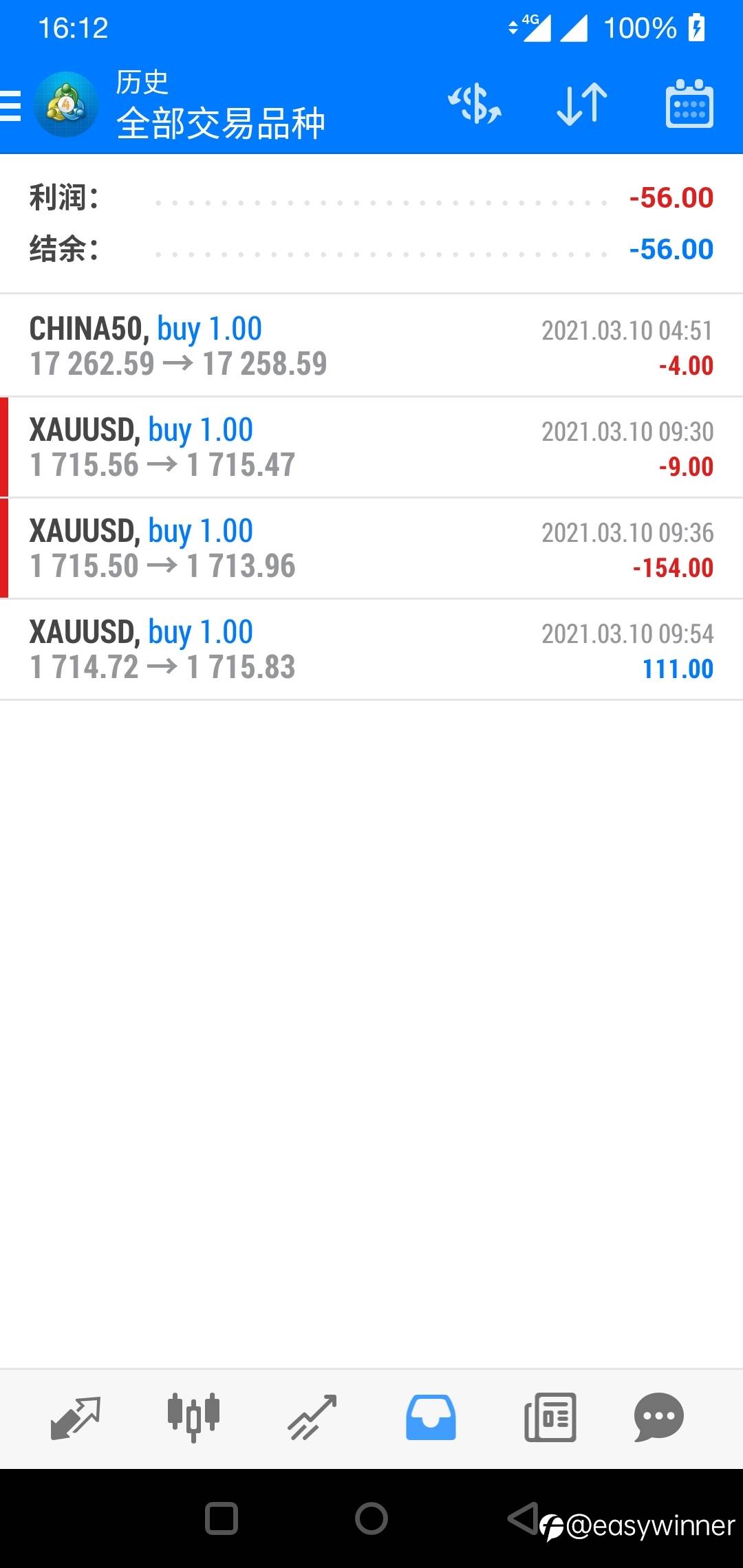The image size is (743, 1568).
Task: Open recent apps with the square button
Action: click(222, 1518)
